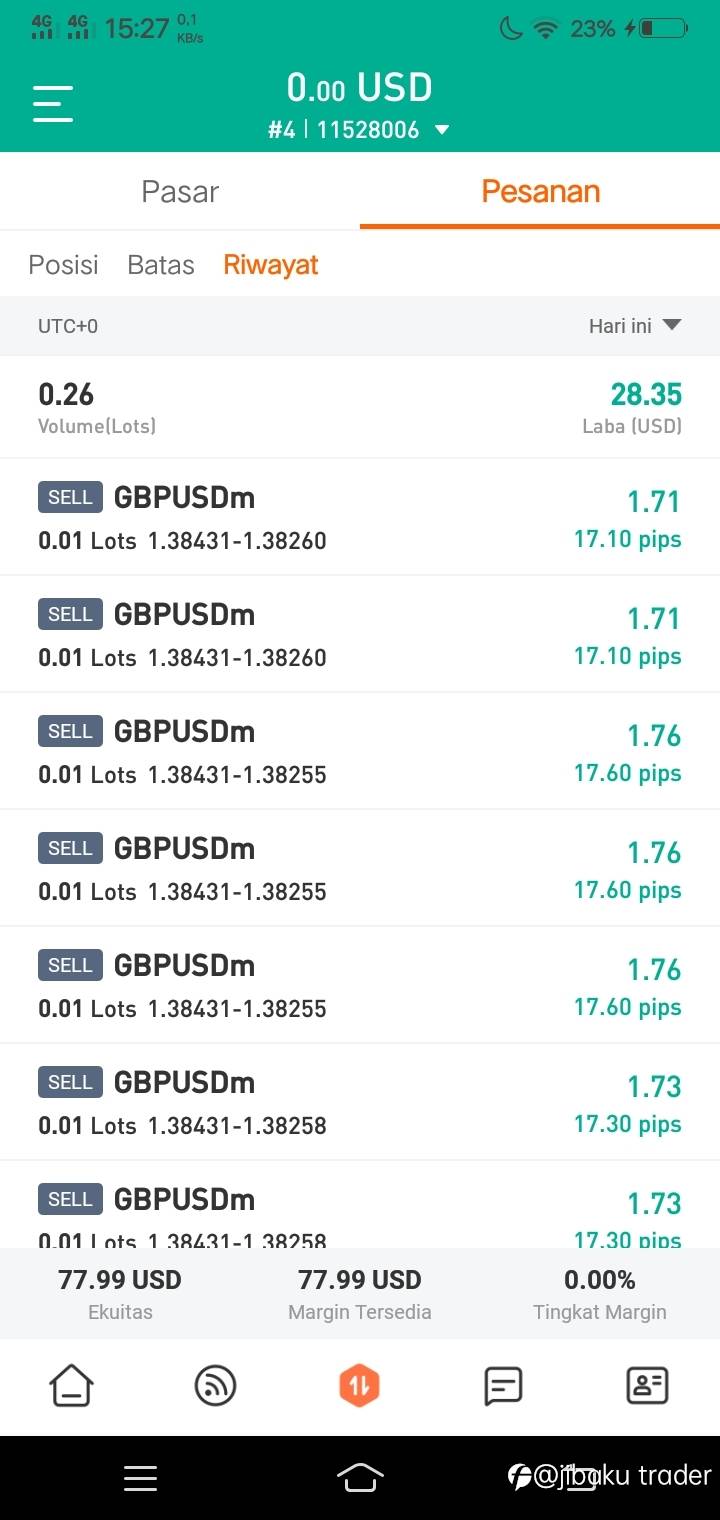Open the Hari ini date filter dropdown
This screenshot has width=720, height=1520.
[635, 326]
